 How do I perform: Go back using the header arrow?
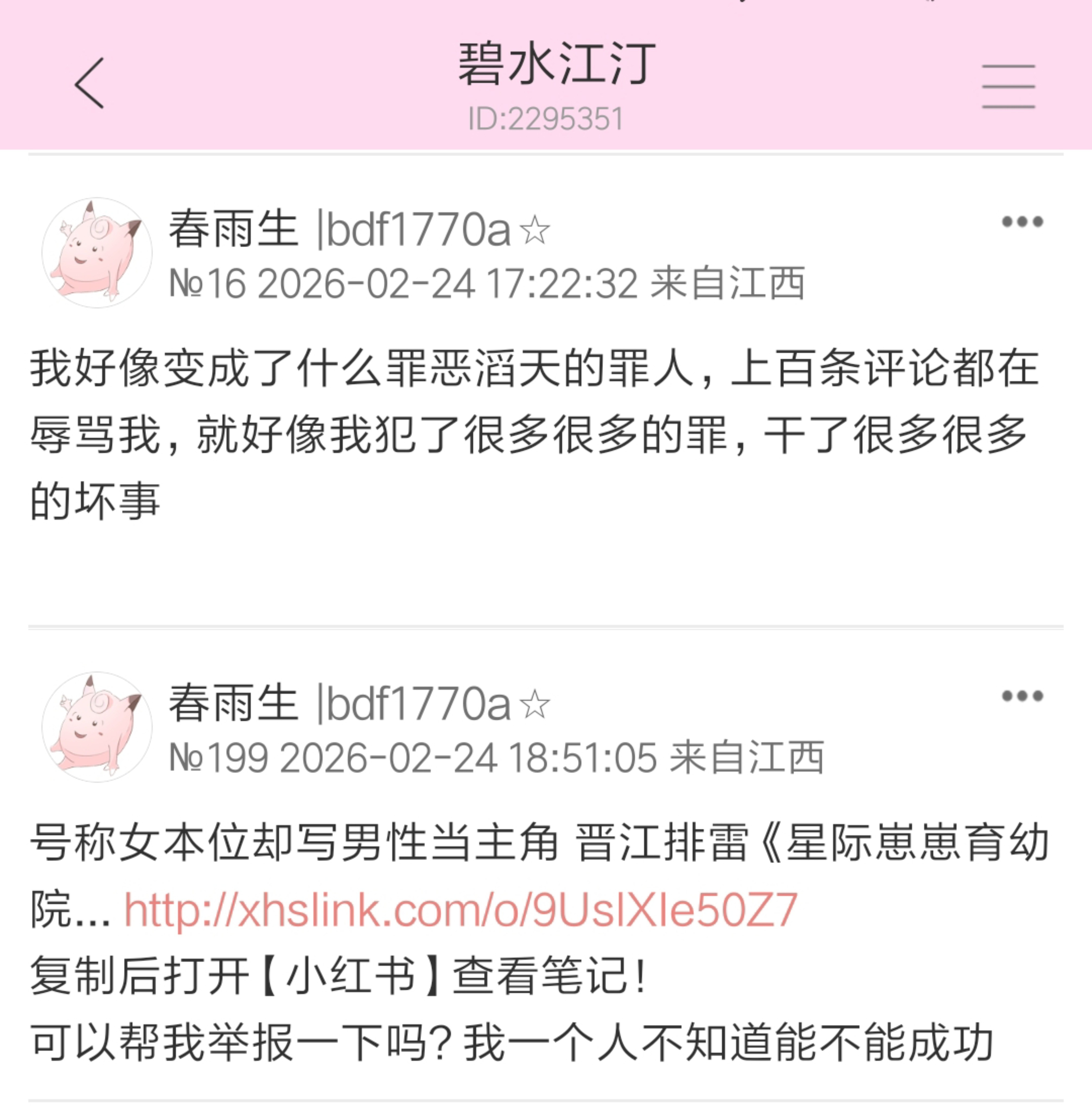pos(90,84)
